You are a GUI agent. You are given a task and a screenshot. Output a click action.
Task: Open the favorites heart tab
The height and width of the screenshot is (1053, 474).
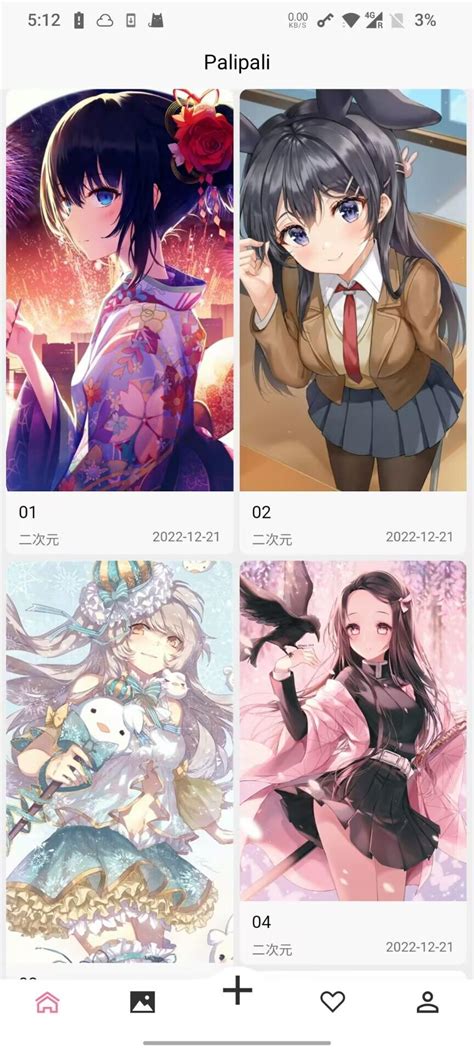[332, 1003]
